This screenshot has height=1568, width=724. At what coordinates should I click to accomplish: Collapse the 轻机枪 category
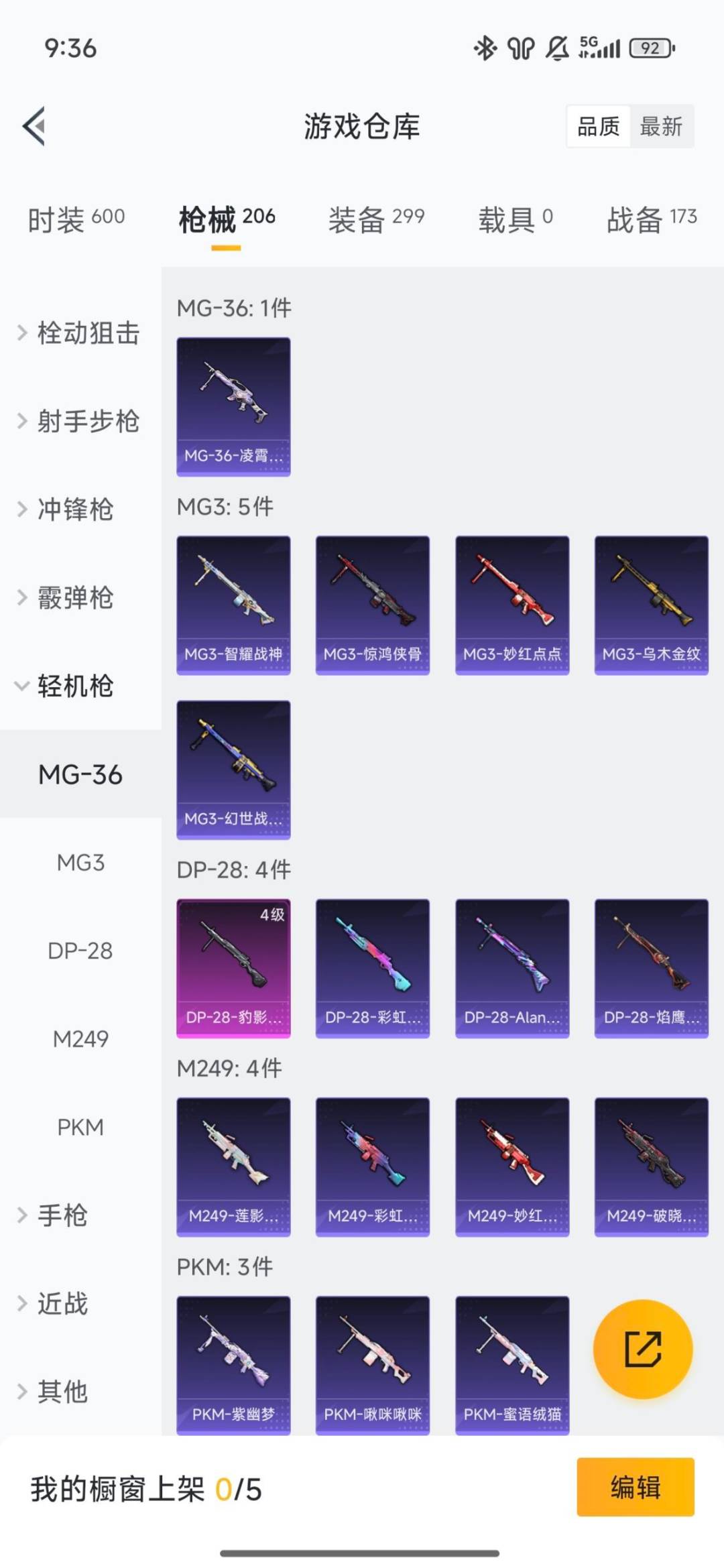pyautogui.click(x=76, y=686)
